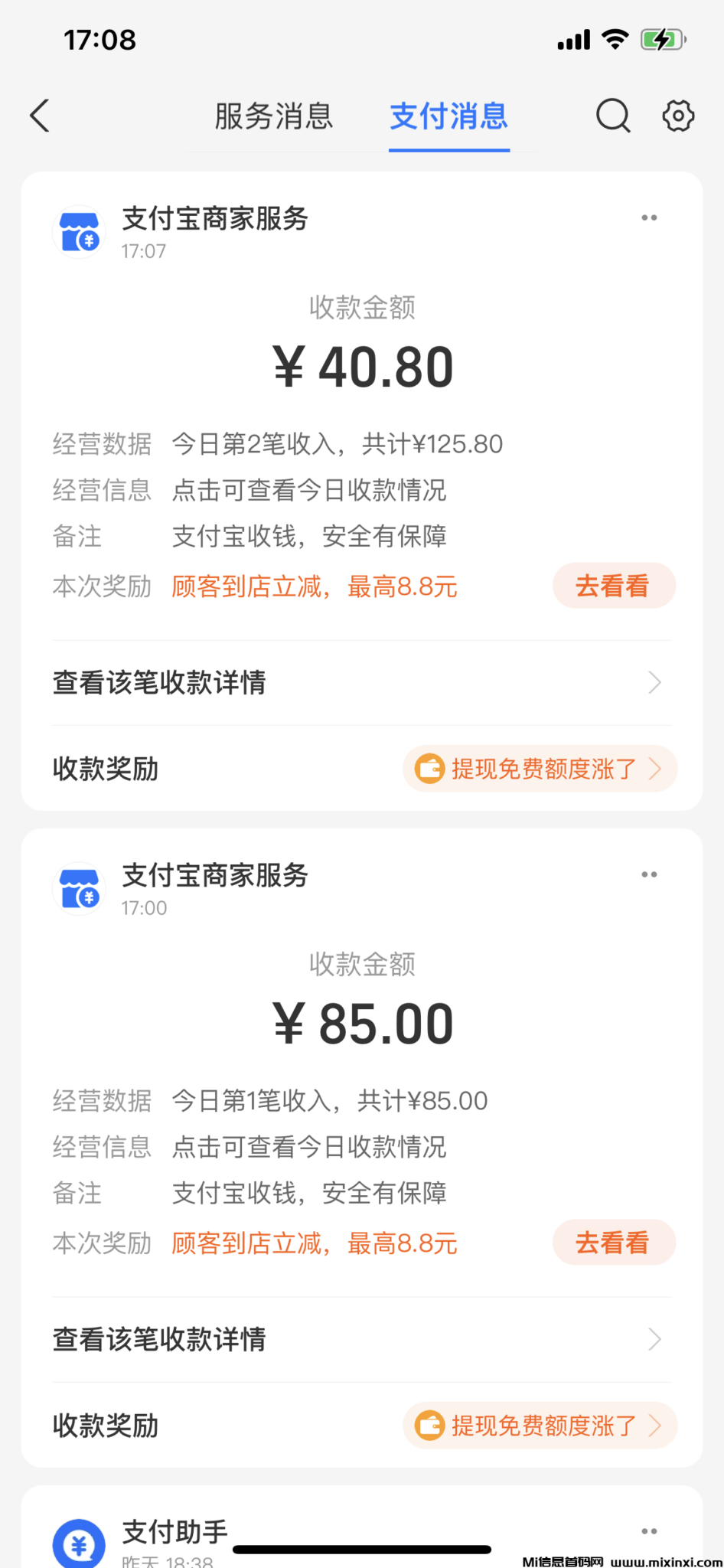This screenshot has height=1568, width=724.
Task: Open more options on the 支付助手 message
Action: (649, 1531)
